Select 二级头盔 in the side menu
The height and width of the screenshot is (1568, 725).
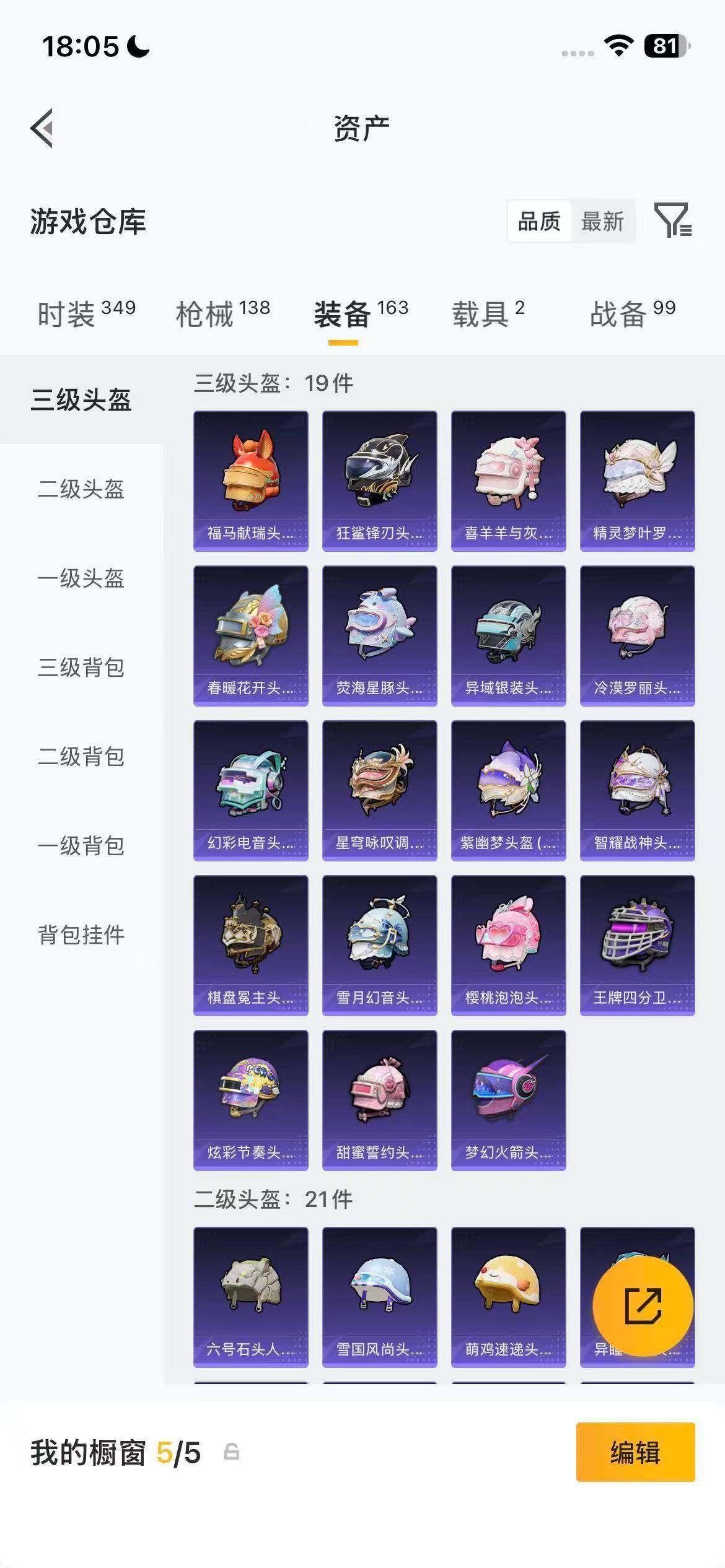coord(81,489)
